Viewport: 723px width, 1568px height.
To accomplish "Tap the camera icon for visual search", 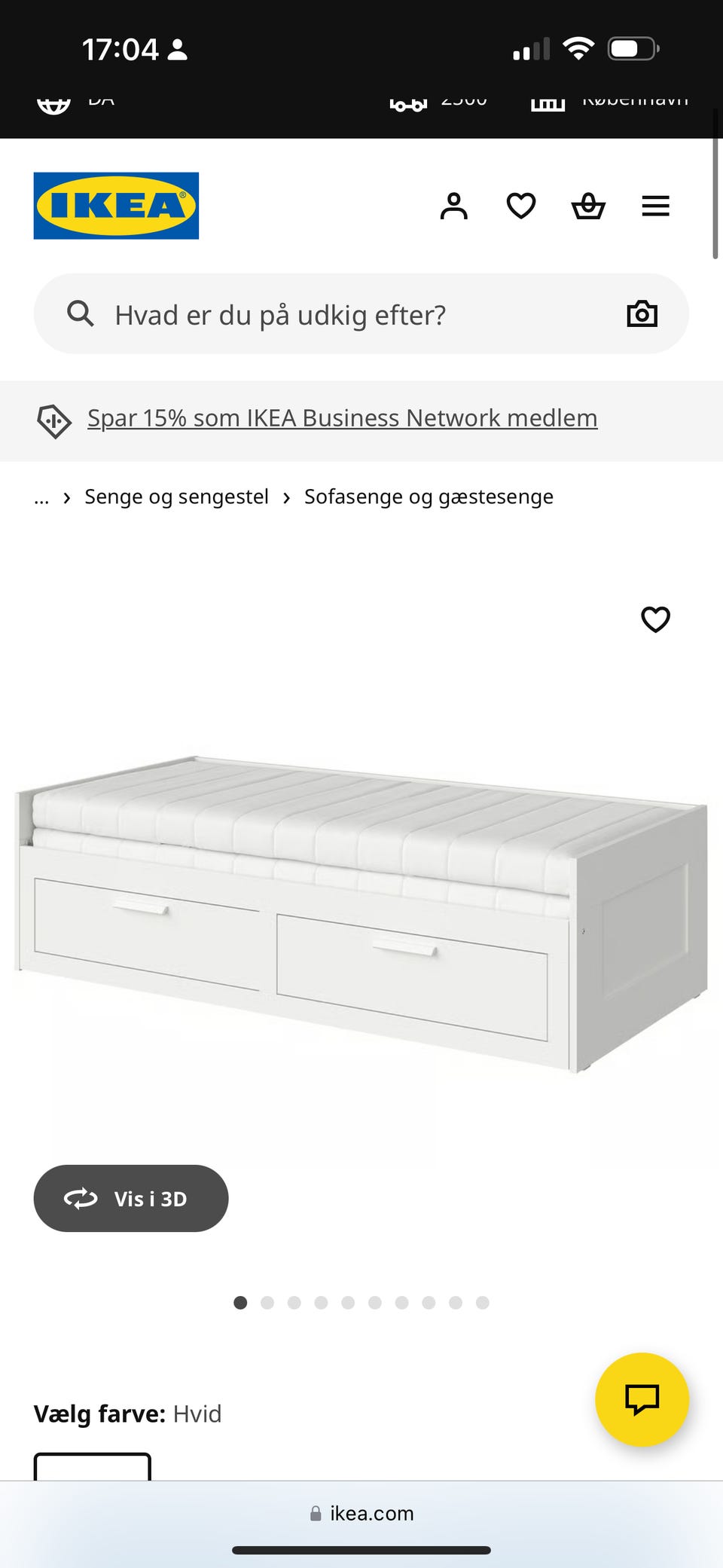I will [x=642, y=313].
